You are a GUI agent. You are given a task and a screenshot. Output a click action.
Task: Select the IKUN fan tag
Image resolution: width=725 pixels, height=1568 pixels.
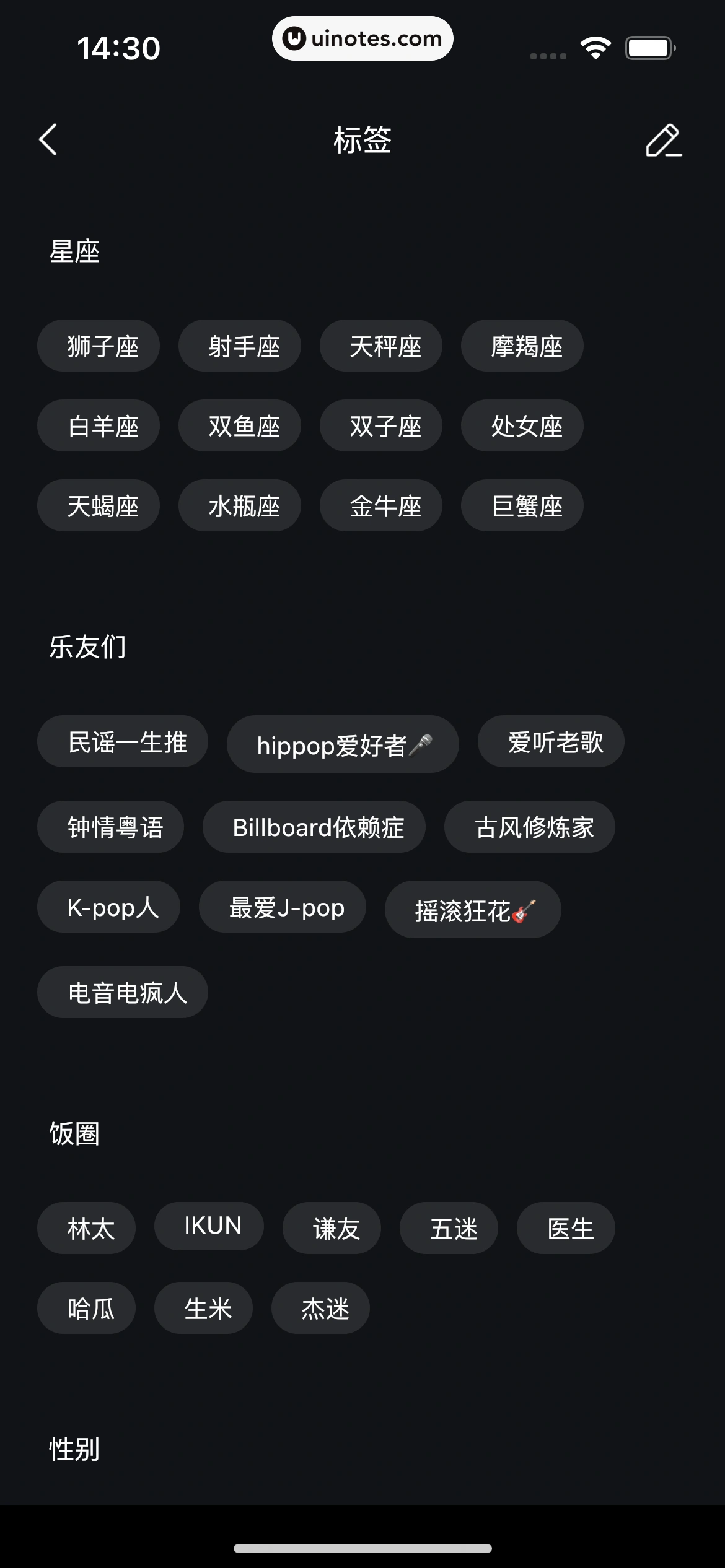pos(209,1227)
